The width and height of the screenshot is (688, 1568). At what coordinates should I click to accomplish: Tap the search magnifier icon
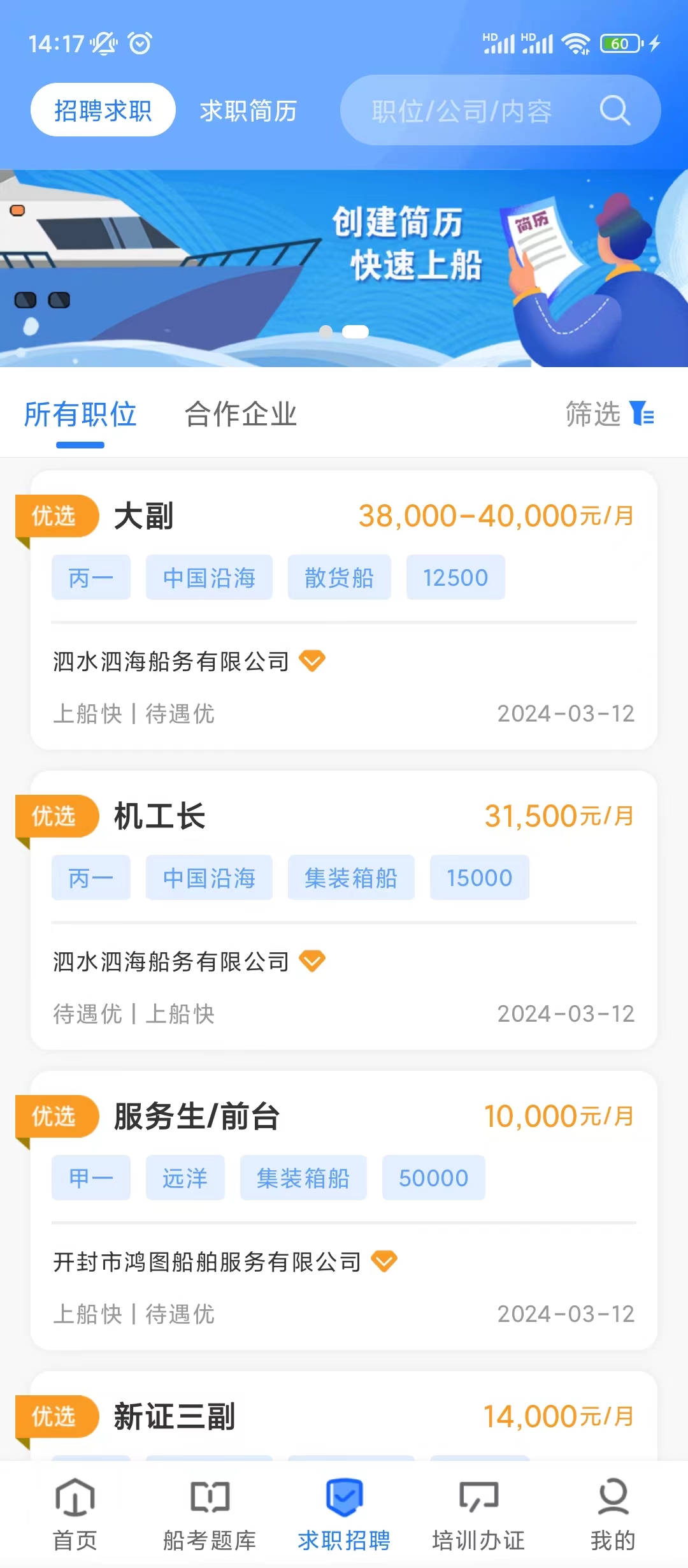tap(615, 111)
